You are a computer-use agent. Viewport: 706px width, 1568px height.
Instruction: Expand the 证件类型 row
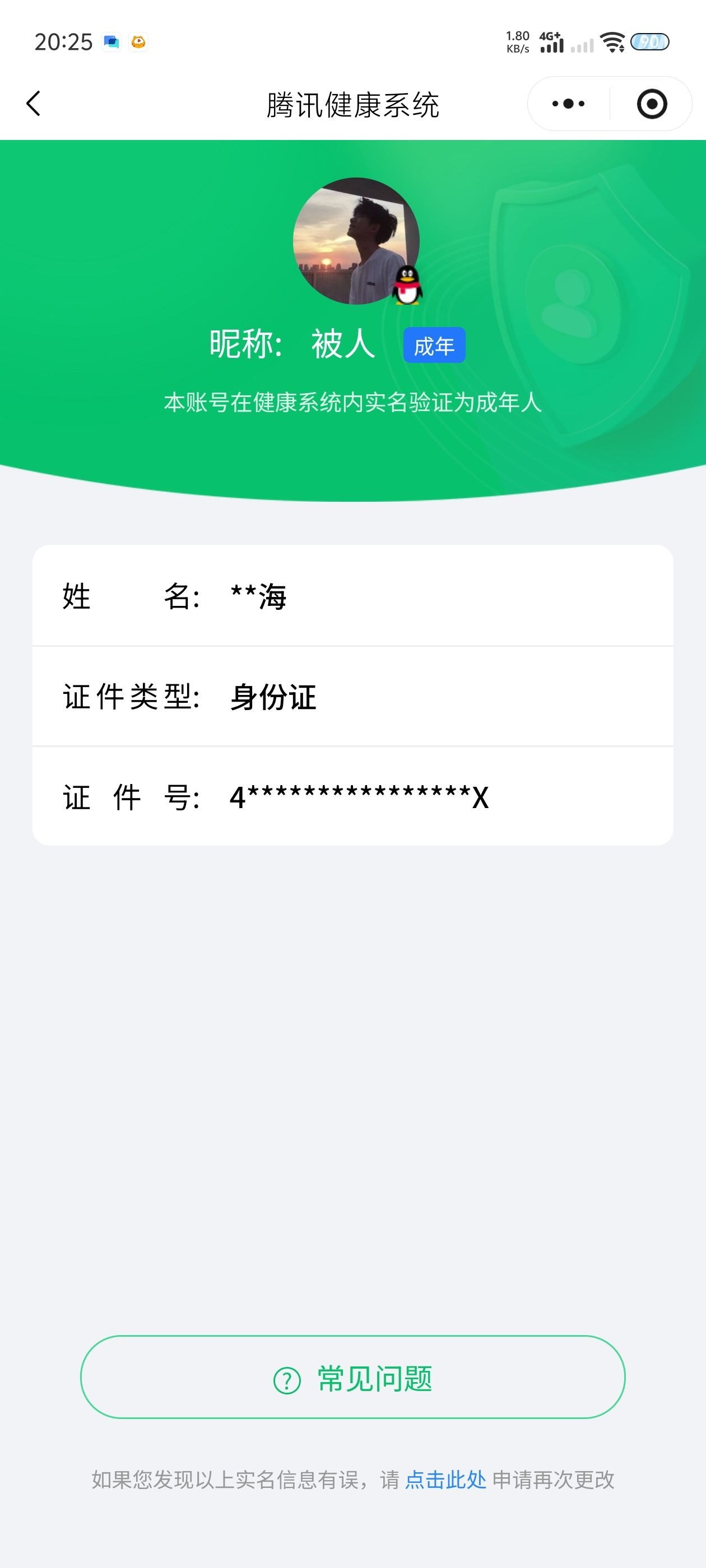click(x=354, y=698)
